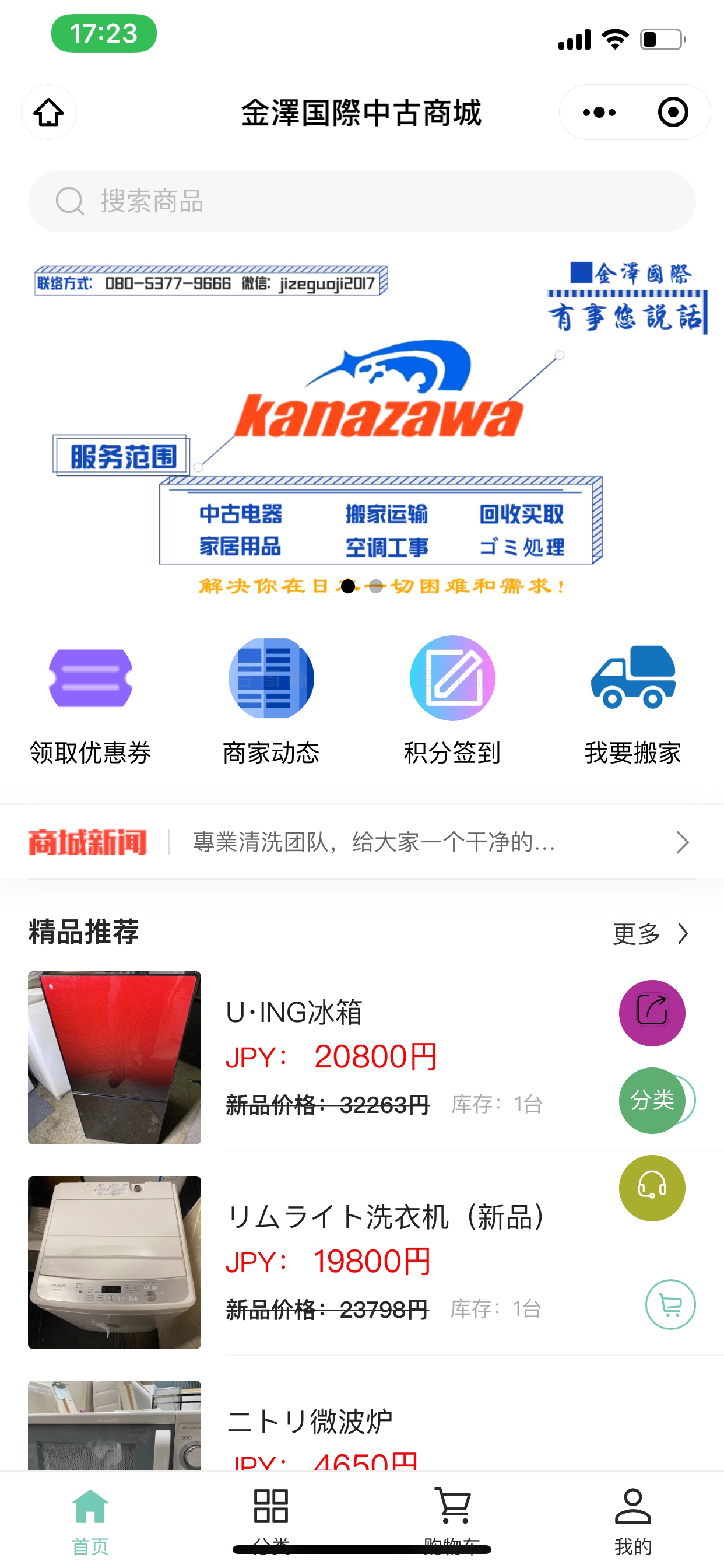Tap the green 分类 floating button
This screenshot has height=1568, width=724.
click(x=652, y=1100)
